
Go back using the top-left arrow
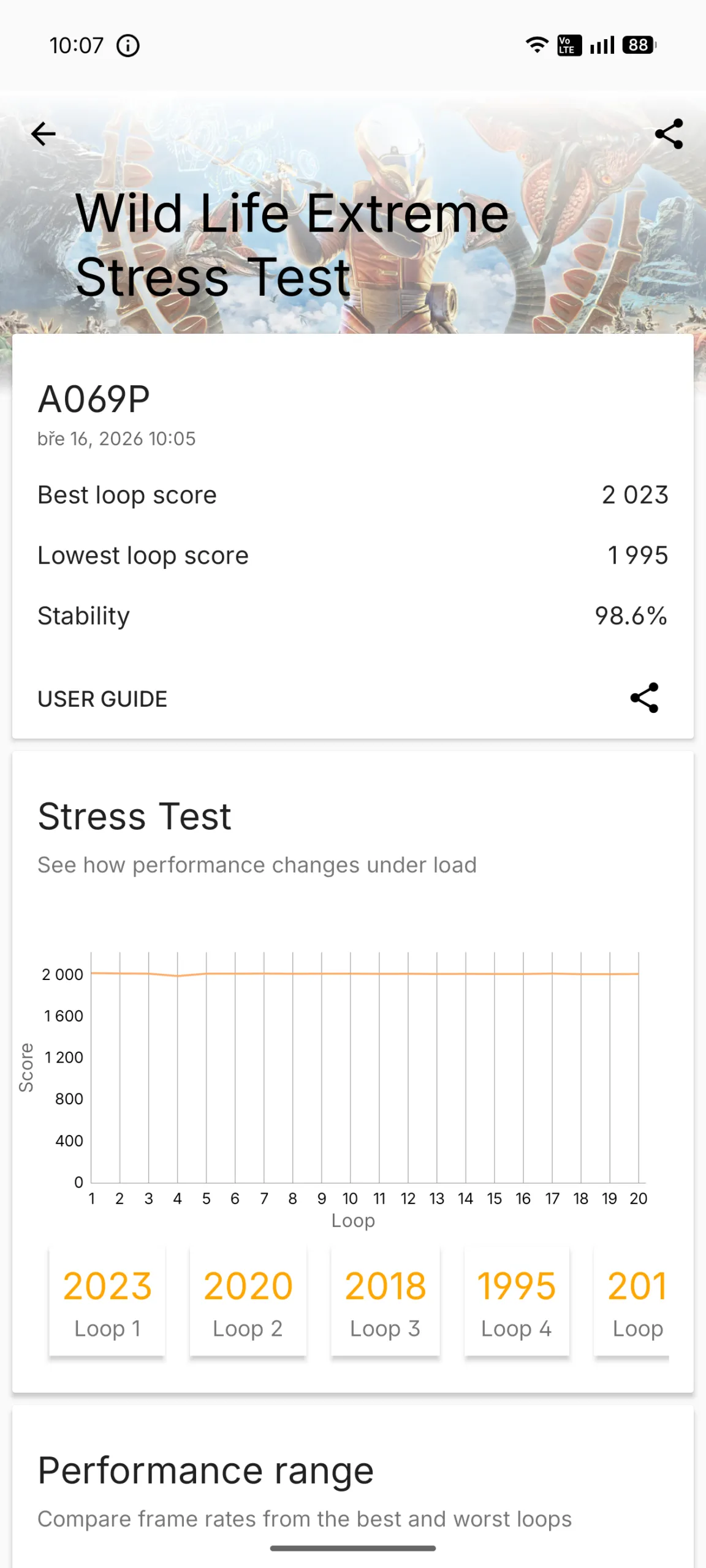coord(43,134)
